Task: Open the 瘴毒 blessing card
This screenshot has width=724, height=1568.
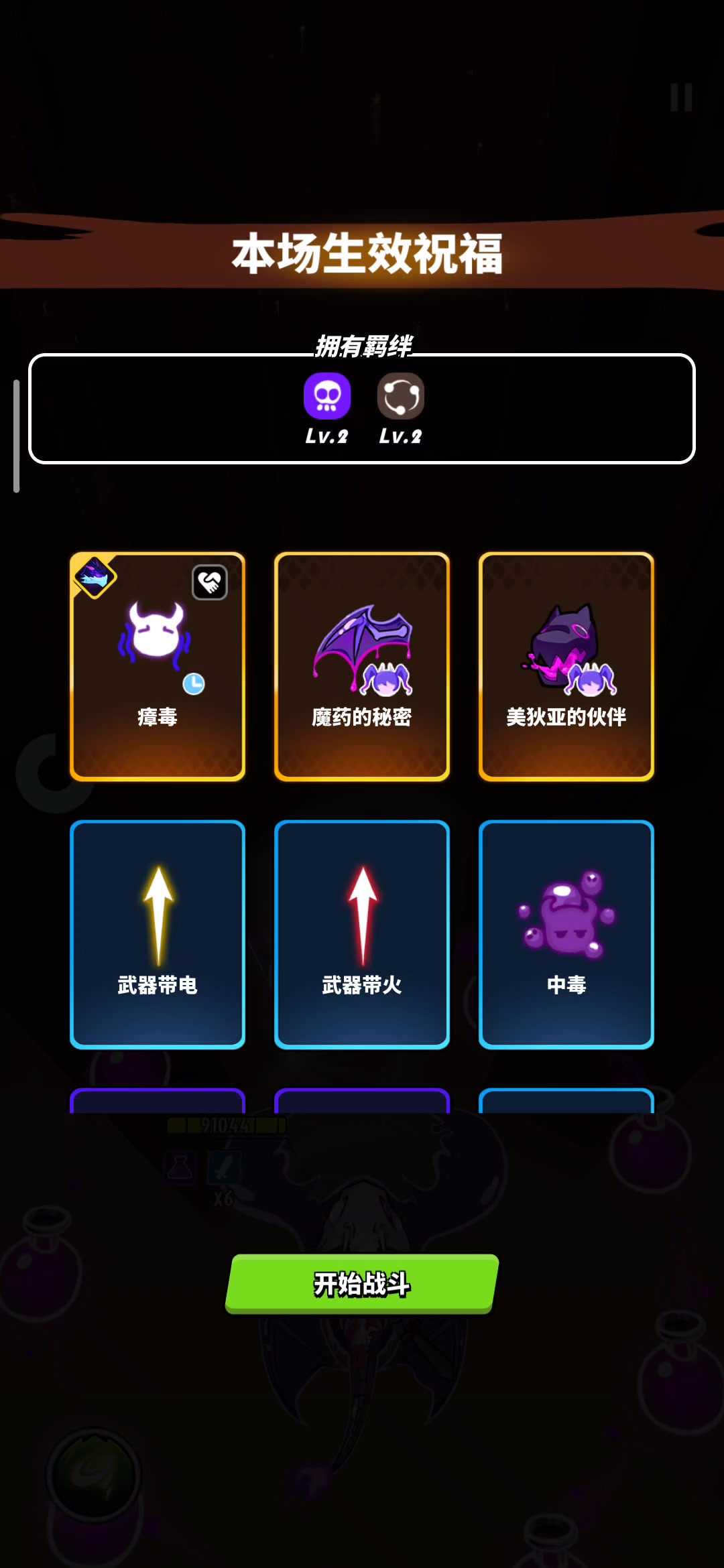Action: point(158,667)
